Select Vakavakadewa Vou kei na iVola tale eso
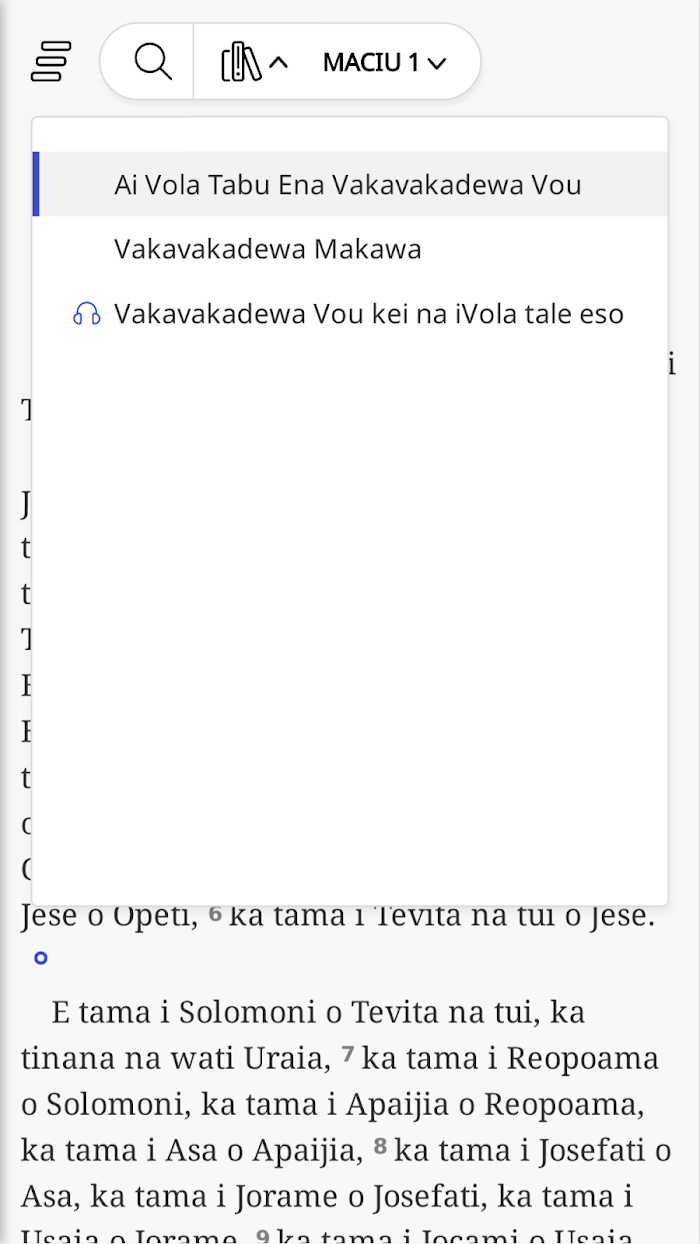The width and height of the screenshot is (700, 1244). [350, 314]
